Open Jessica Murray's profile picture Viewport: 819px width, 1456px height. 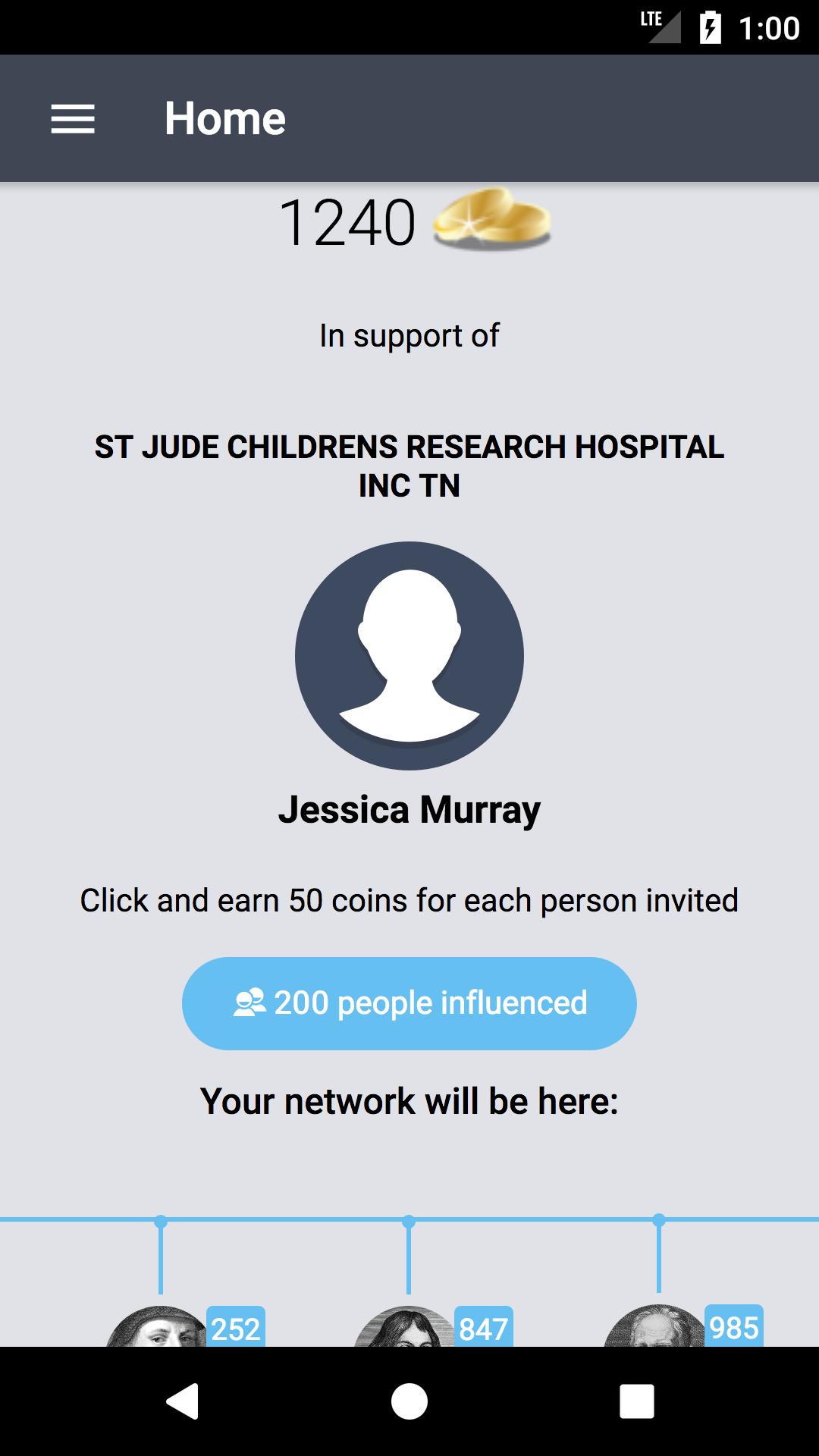click(409, 655)
